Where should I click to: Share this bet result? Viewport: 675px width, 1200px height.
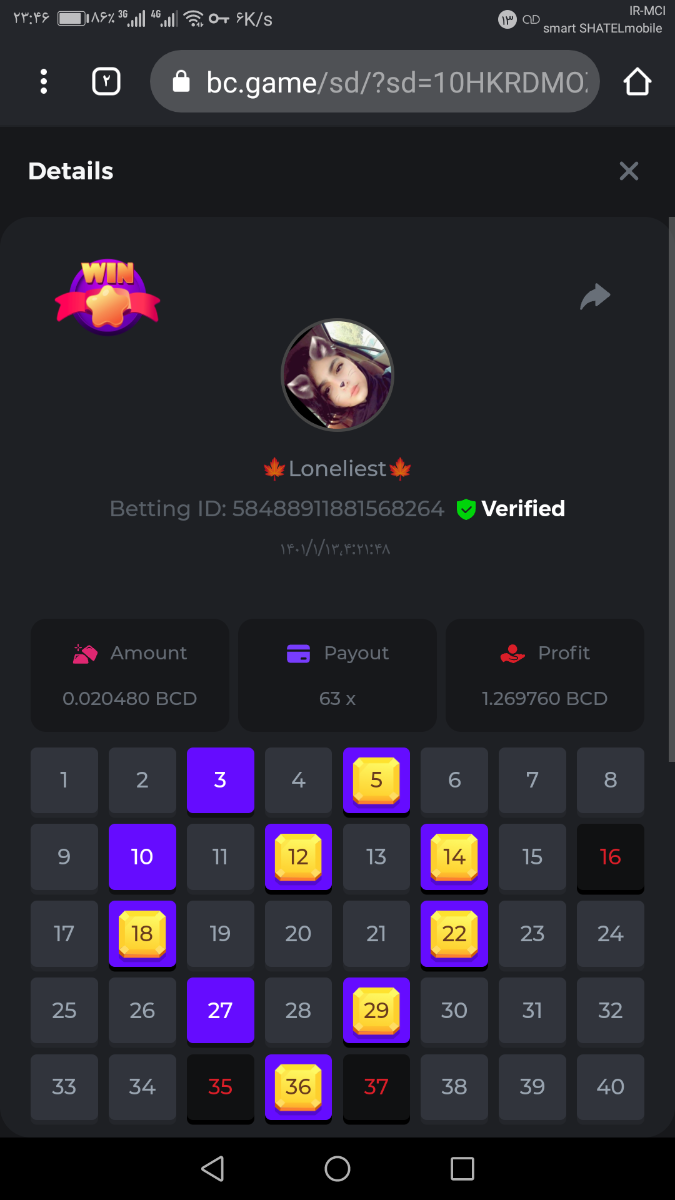(595, 296)
